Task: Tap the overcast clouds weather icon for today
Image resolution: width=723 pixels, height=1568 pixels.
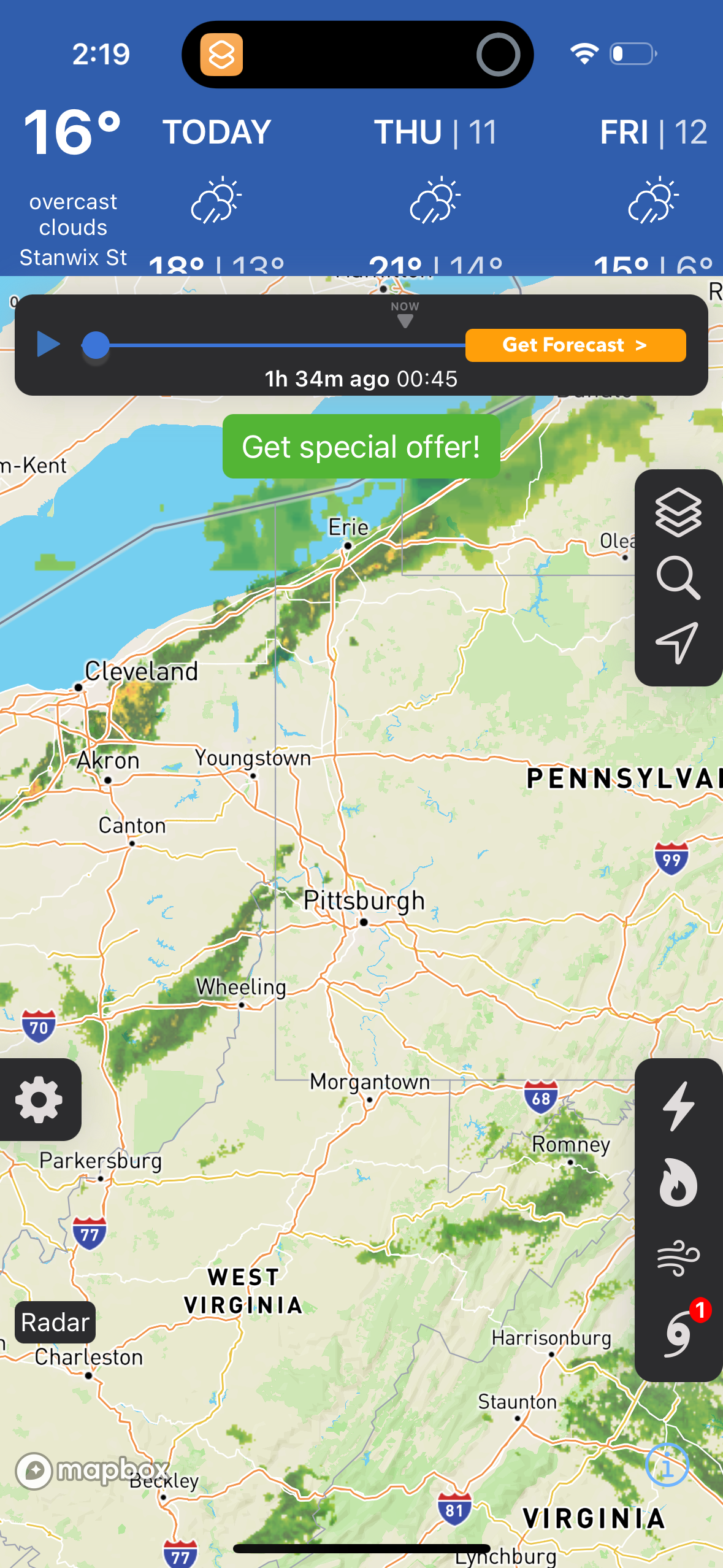Action: pyautogui.click(x=216, y=199)
